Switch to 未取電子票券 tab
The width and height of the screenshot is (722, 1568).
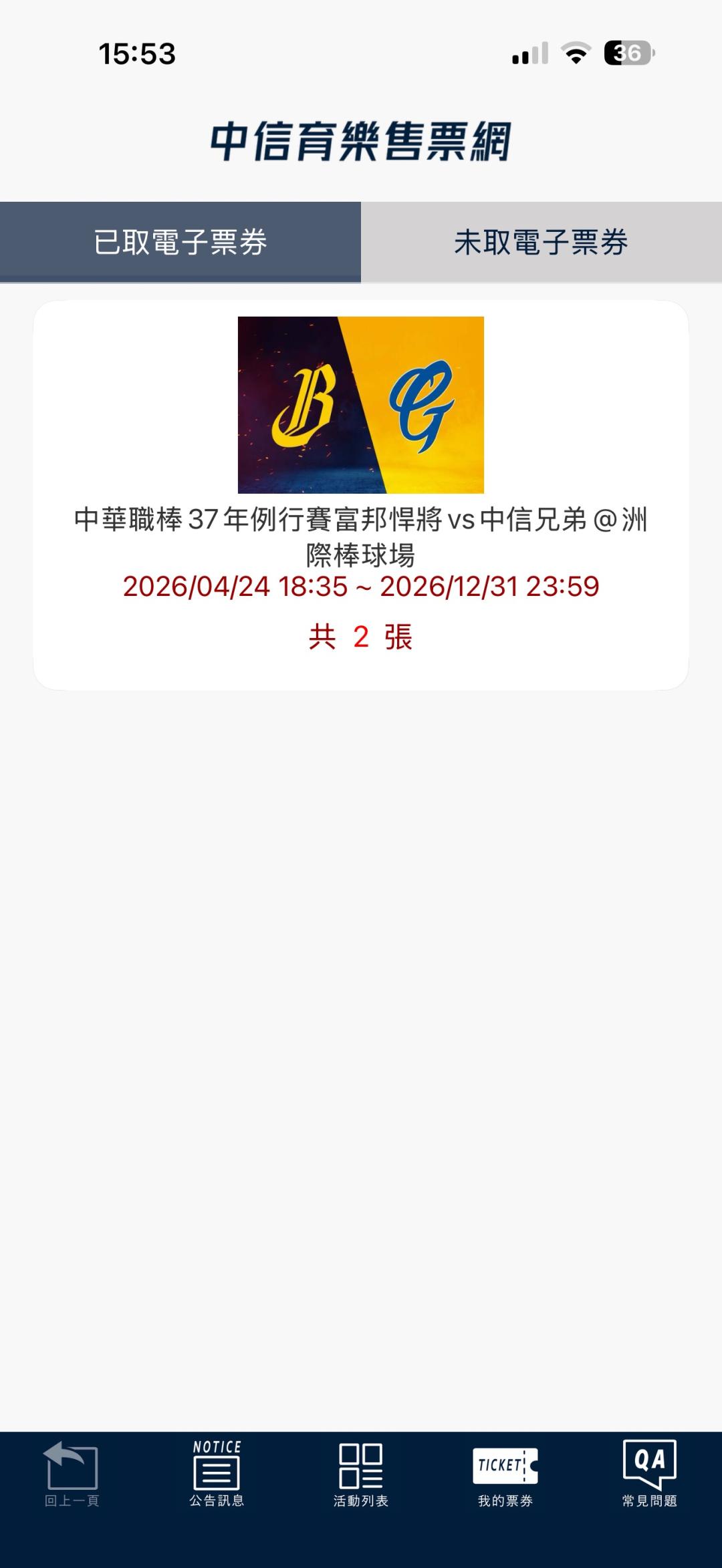tap(541, 242)
